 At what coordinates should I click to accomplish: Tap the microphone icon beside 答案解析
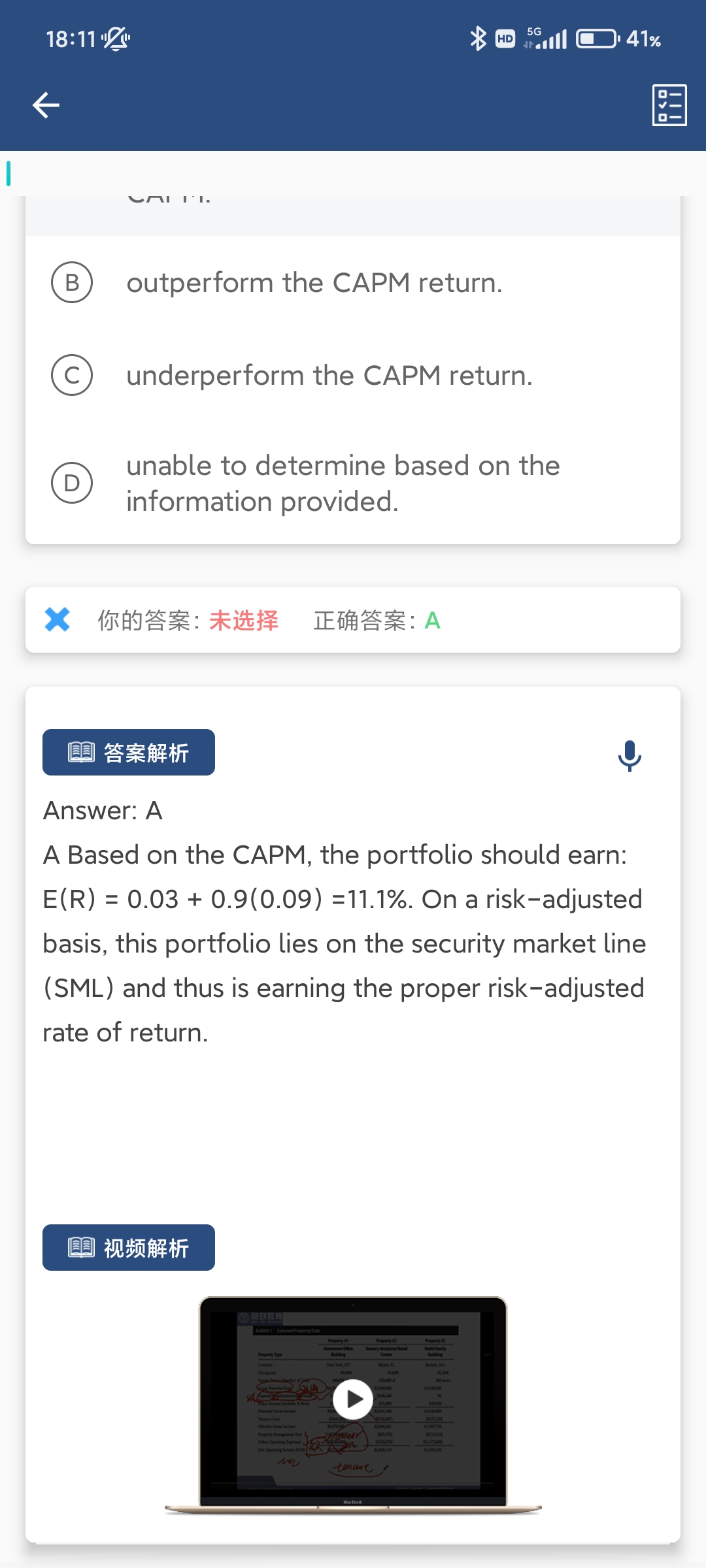tap(630, 755)
